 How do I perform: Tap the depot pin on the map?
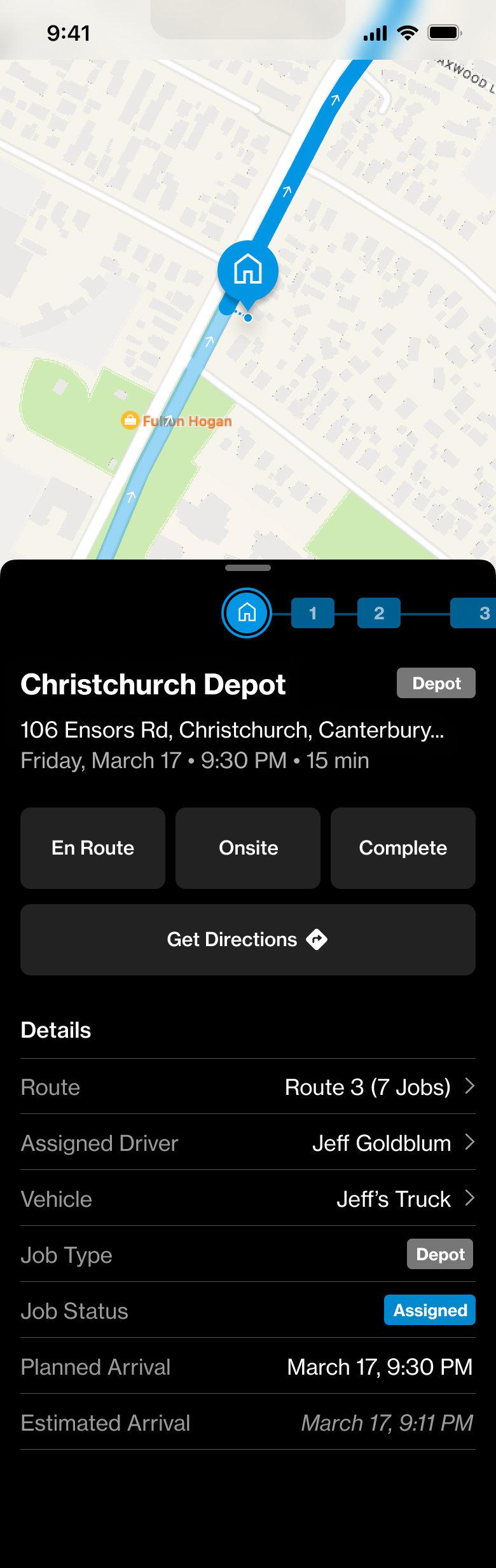click(248, 270)
